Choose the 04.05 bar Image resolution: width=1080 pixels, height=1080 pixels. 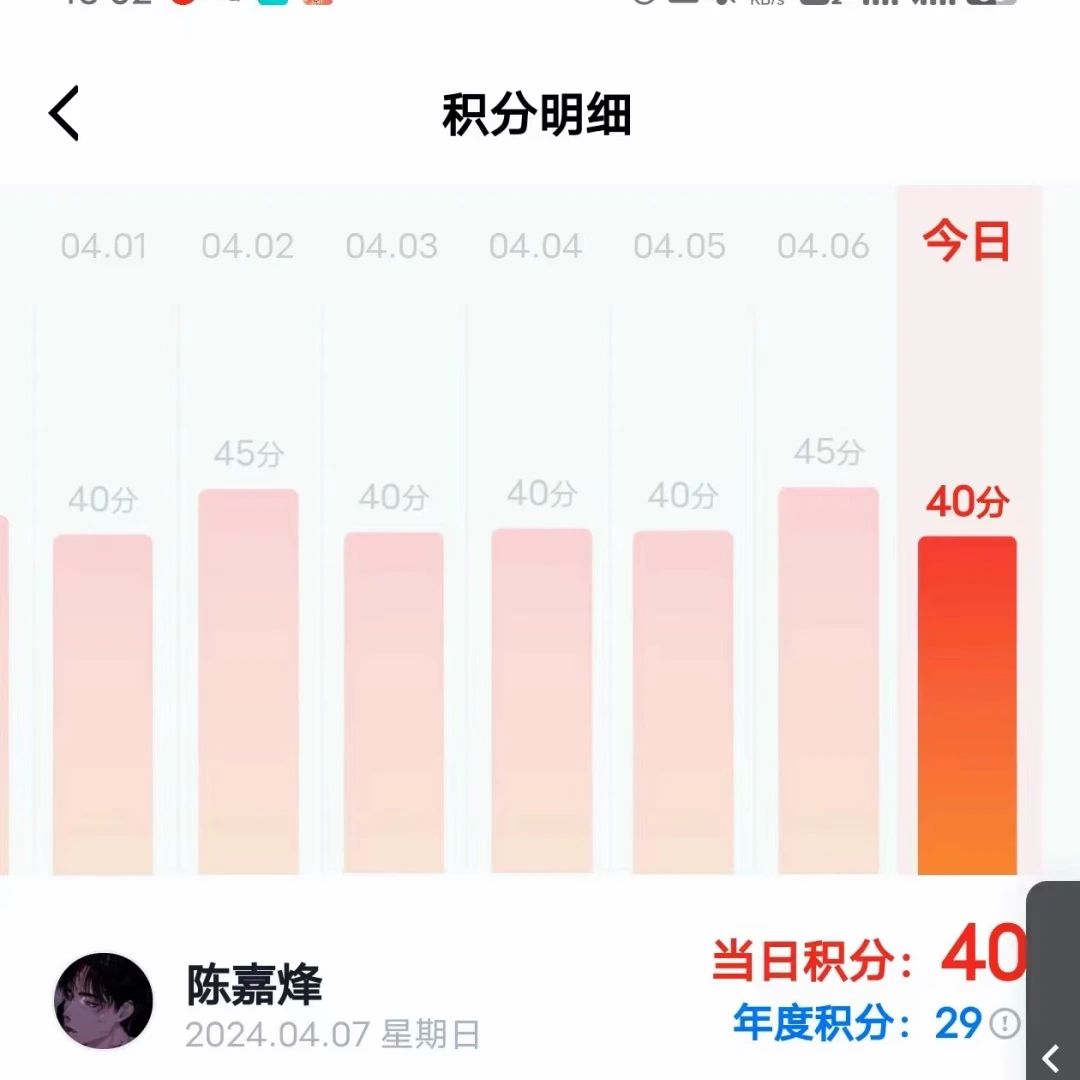click(x=682, y=701)
